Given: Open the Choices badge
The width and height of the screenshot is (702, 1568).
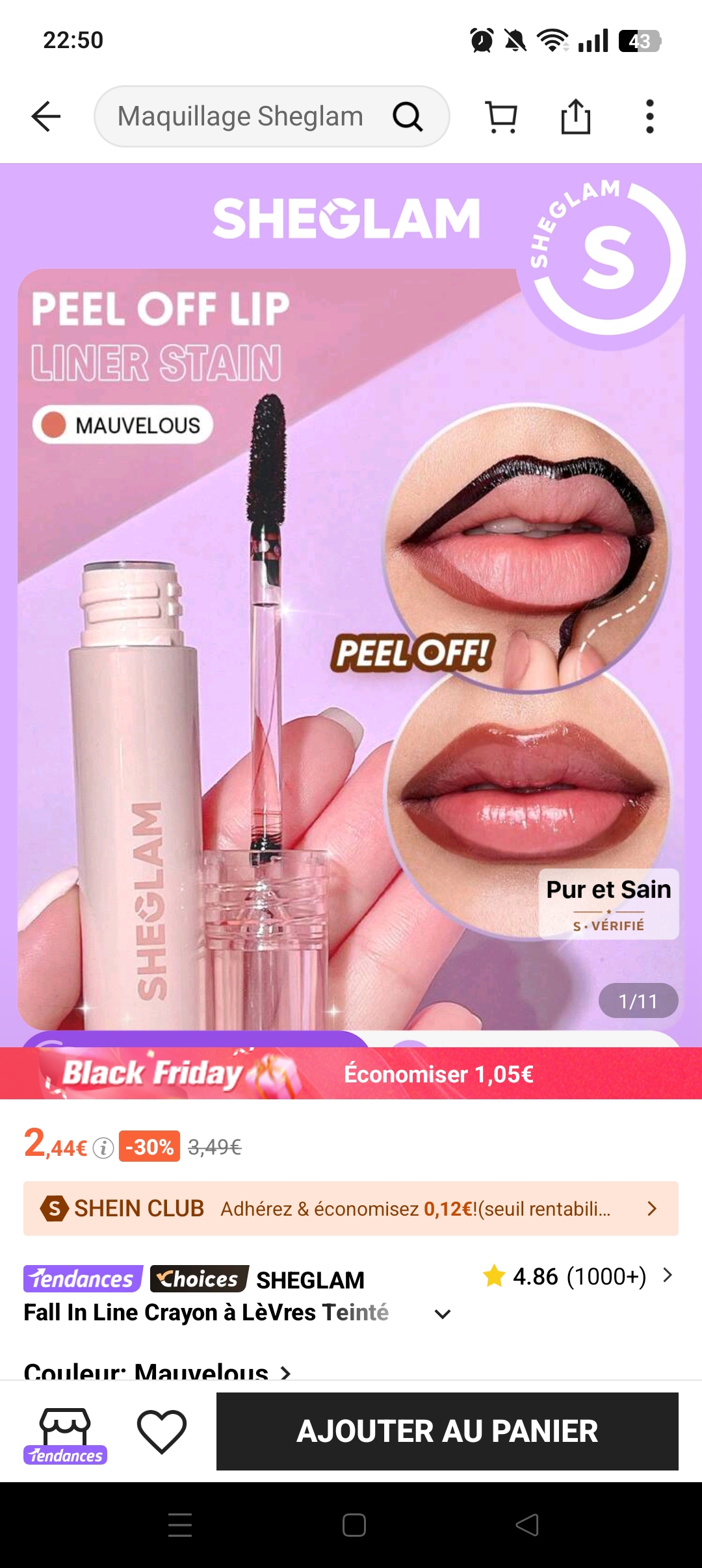Looking at the screenshot, I should point(199,1279).
